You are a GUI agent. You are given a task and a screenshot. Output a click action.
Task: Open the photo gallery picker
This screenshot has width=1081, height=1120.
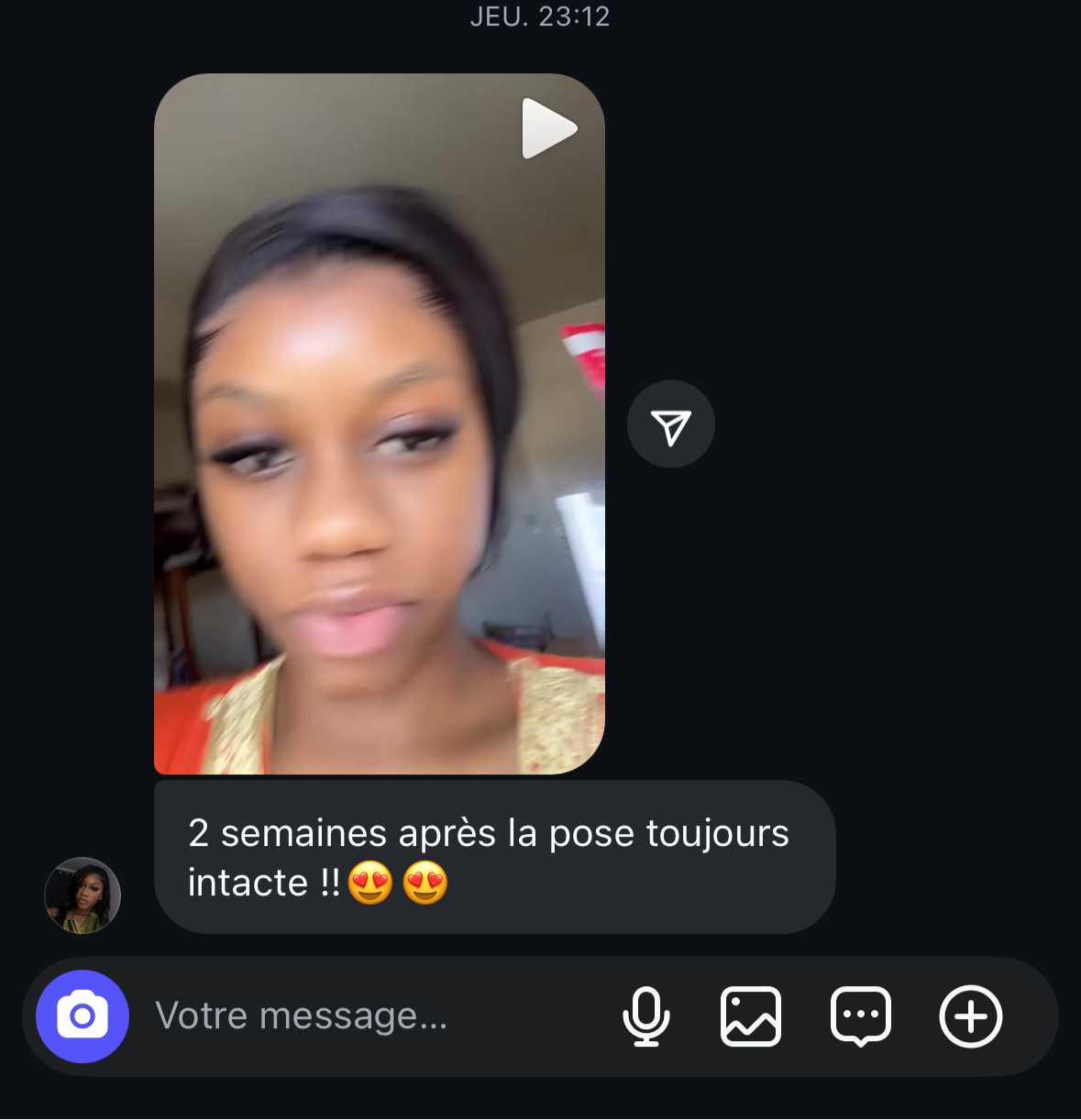(750, 1016)
